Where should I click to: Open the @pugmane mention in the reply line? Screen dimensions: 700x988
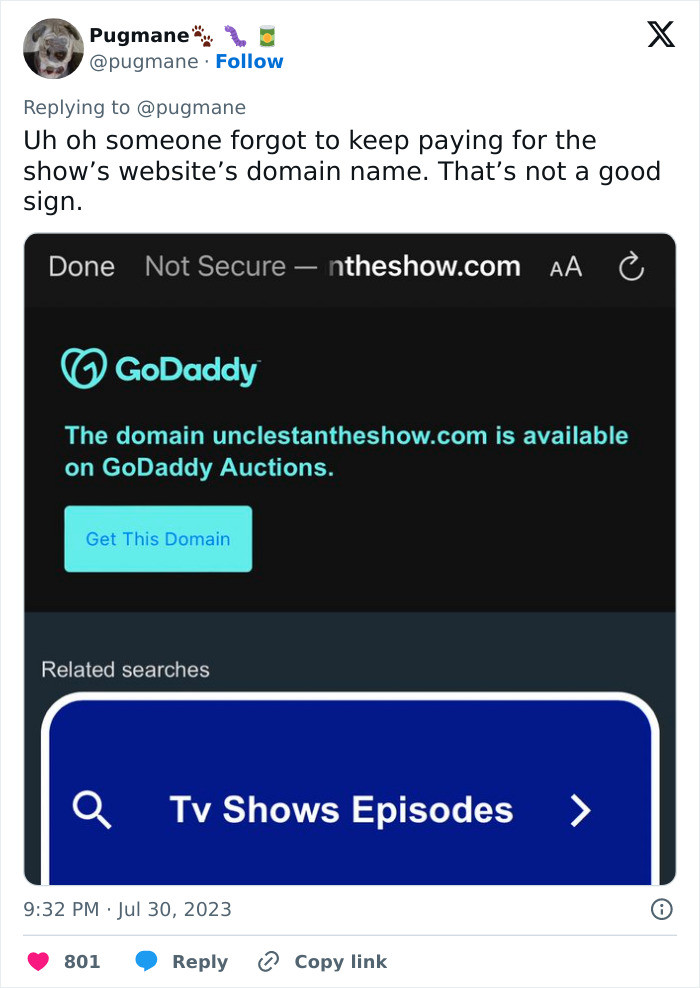196,107
